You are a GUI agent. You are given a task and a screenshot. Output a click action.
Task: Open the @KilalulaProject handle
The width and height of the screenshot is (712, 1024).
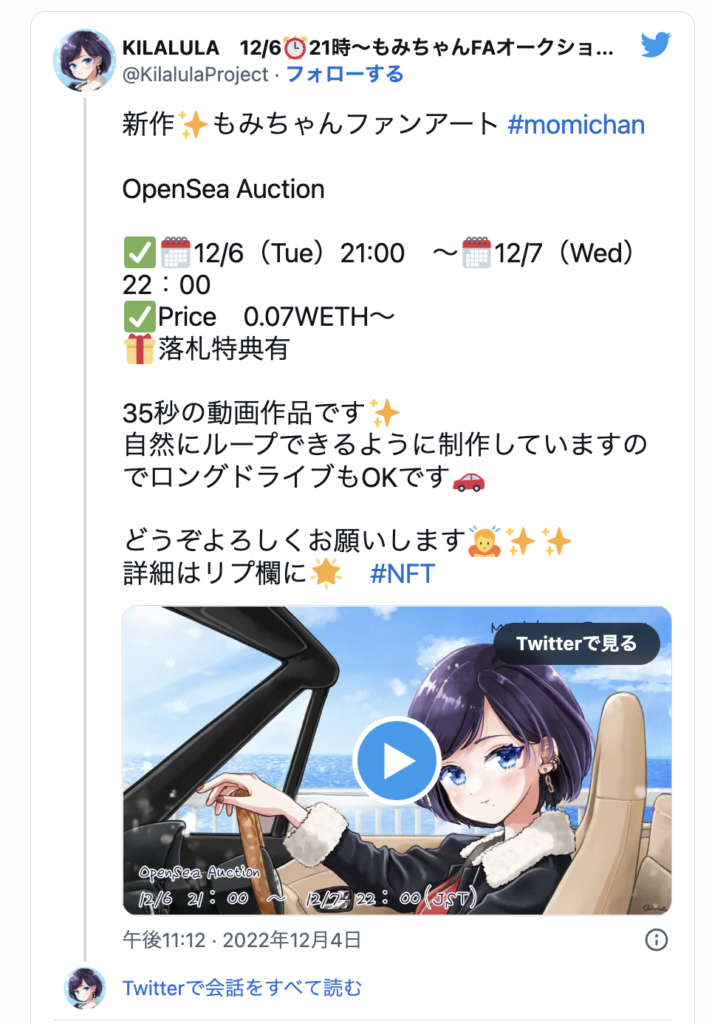195,75
